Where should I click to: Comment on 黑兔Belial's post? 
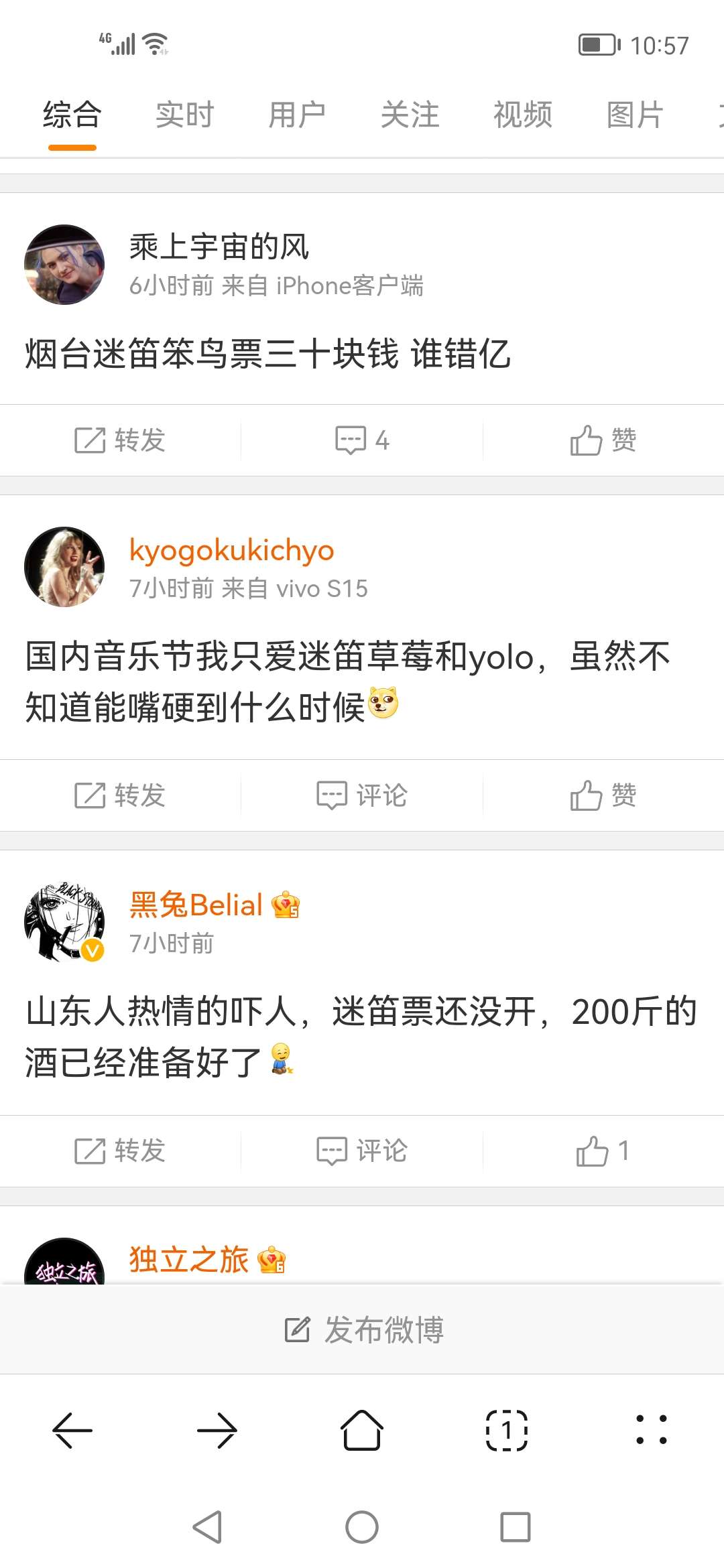(362, 1151)
